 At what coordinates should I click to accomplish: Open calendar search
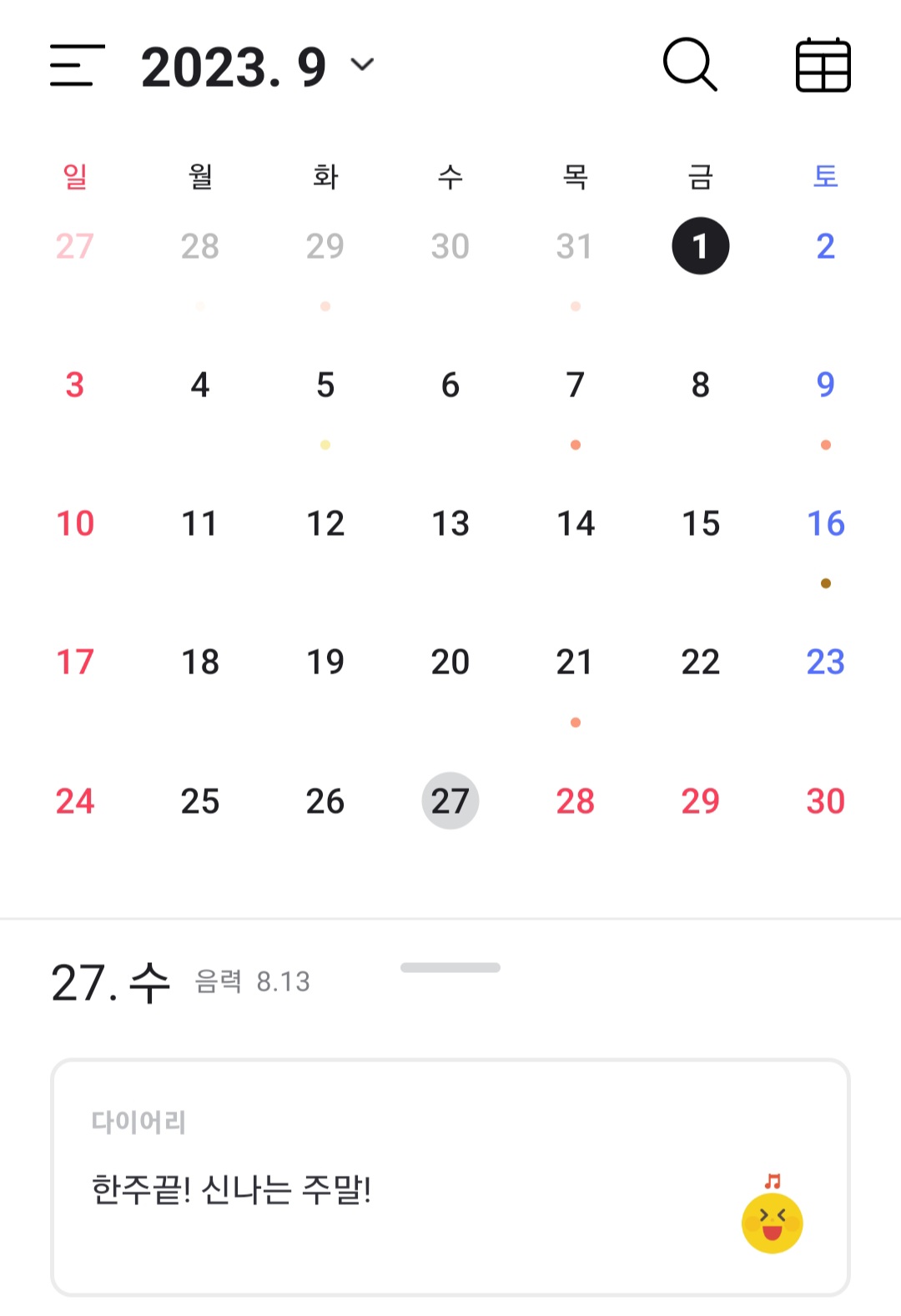pos(690,64)
